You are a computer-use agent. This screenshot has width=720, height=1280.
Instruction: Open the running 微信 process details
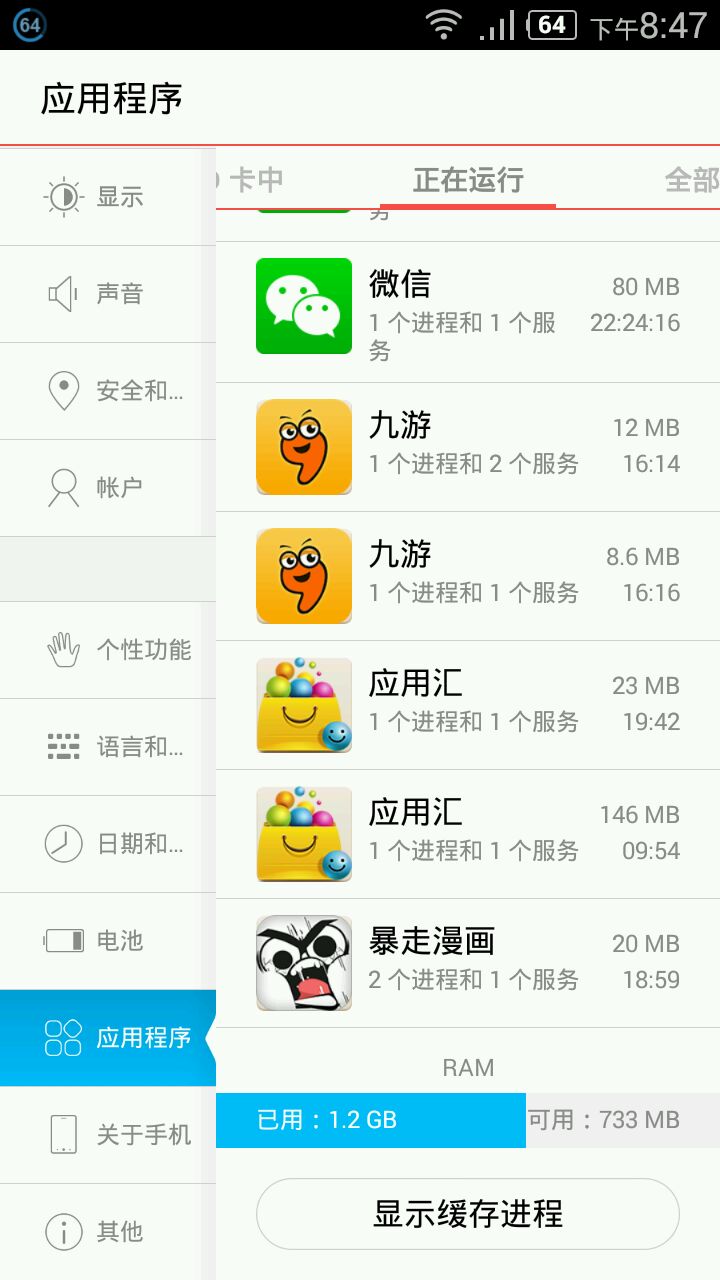click(468, 312)
